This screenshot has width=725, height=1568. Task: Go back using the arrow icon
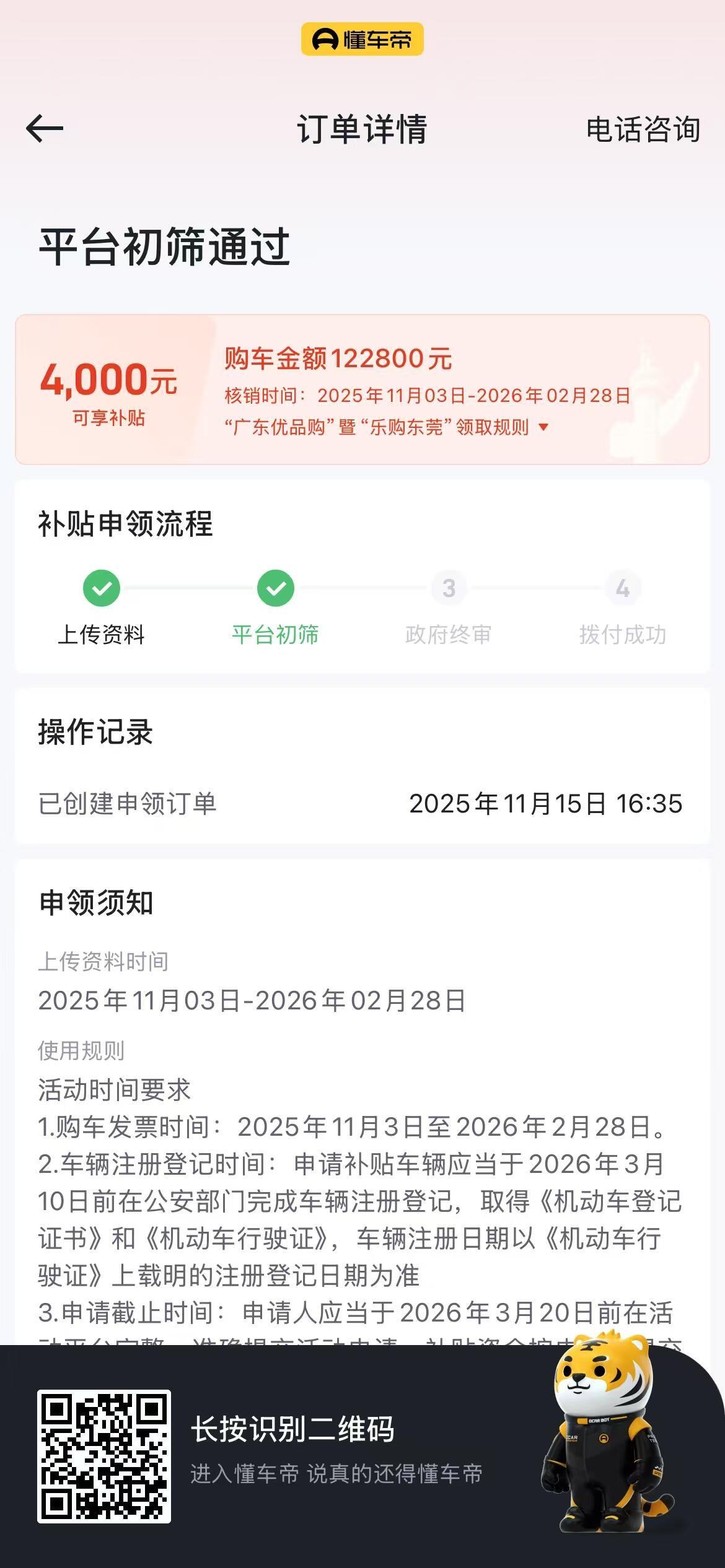pyautogui.click(x=45, y=129)
